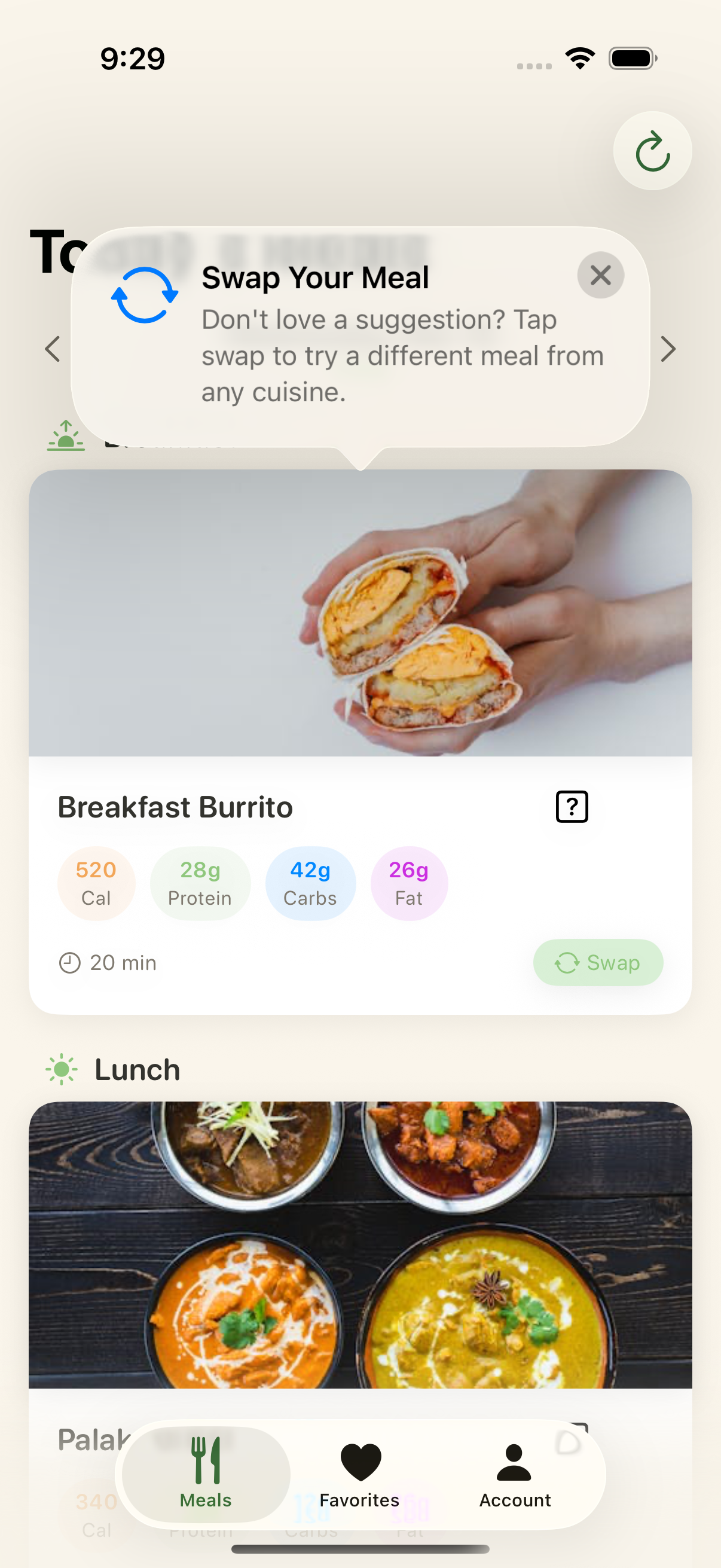Switch to the Account tab

tap(514, 1473)
